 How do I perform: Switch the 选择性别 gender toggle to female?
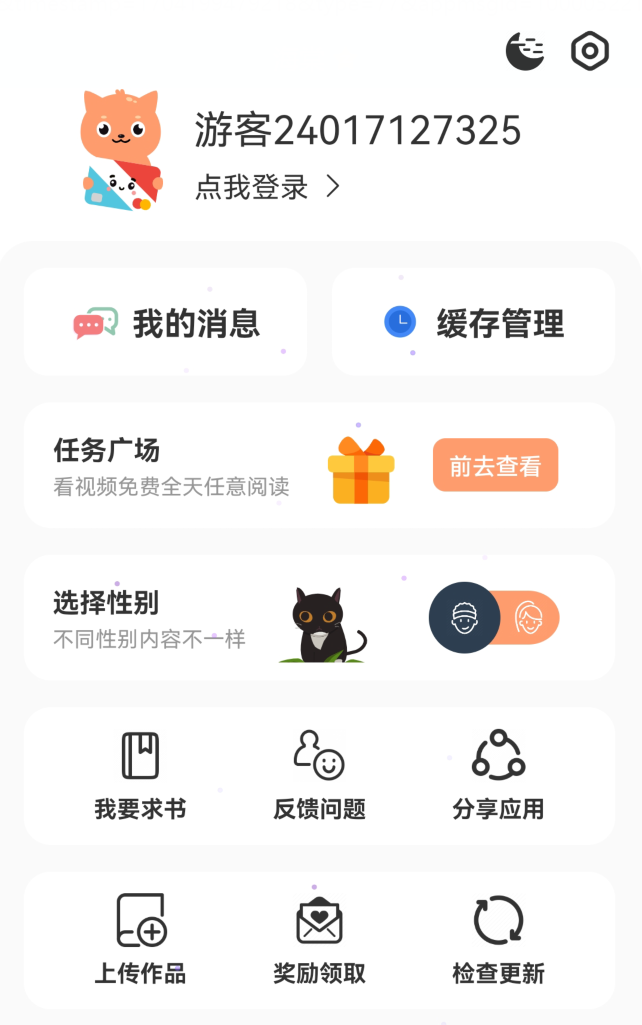[x=527, y=618]
